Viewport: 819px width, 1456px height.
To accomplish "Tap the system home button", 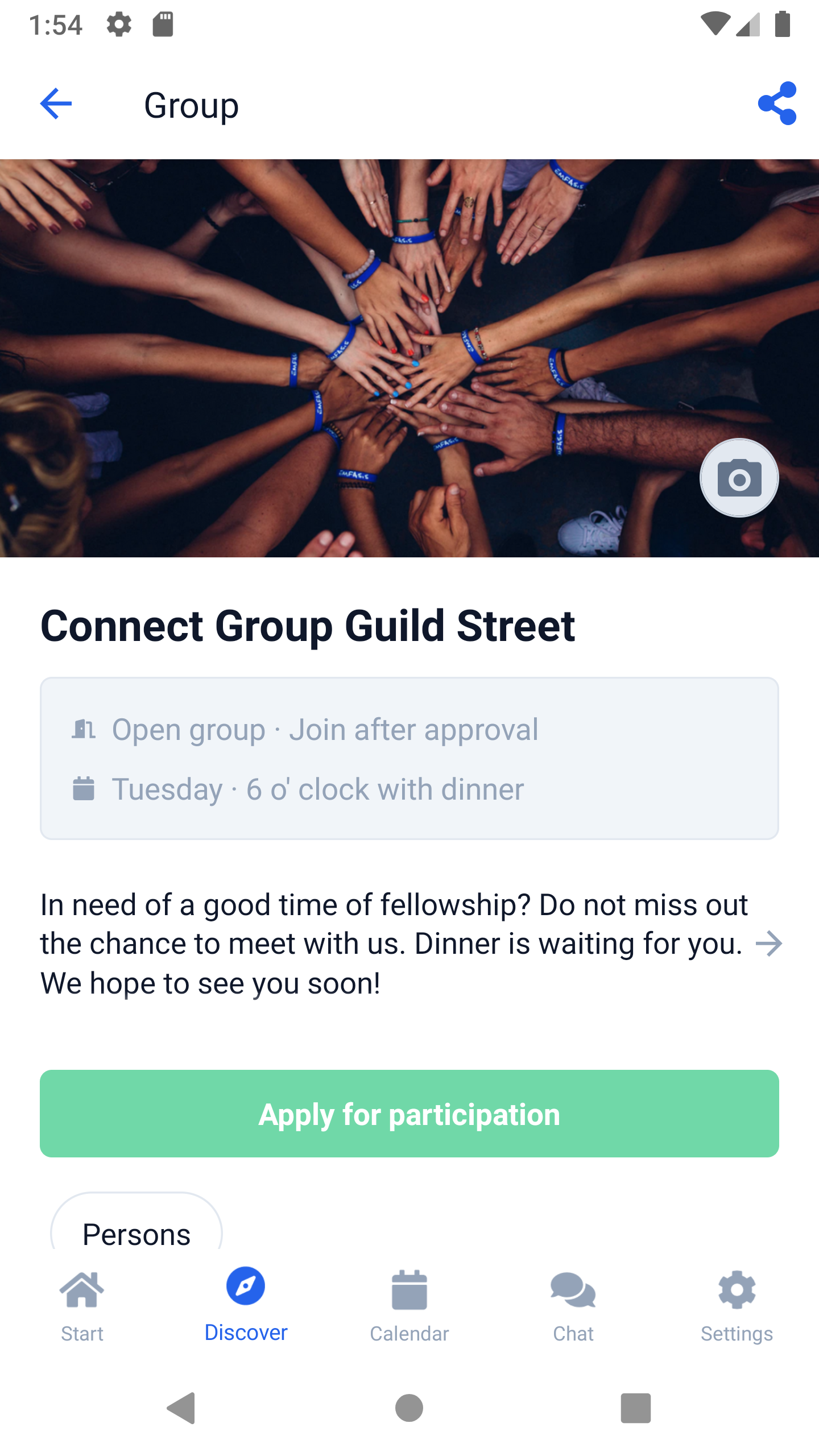I will pyautogui.click(x=409, y=1408).
